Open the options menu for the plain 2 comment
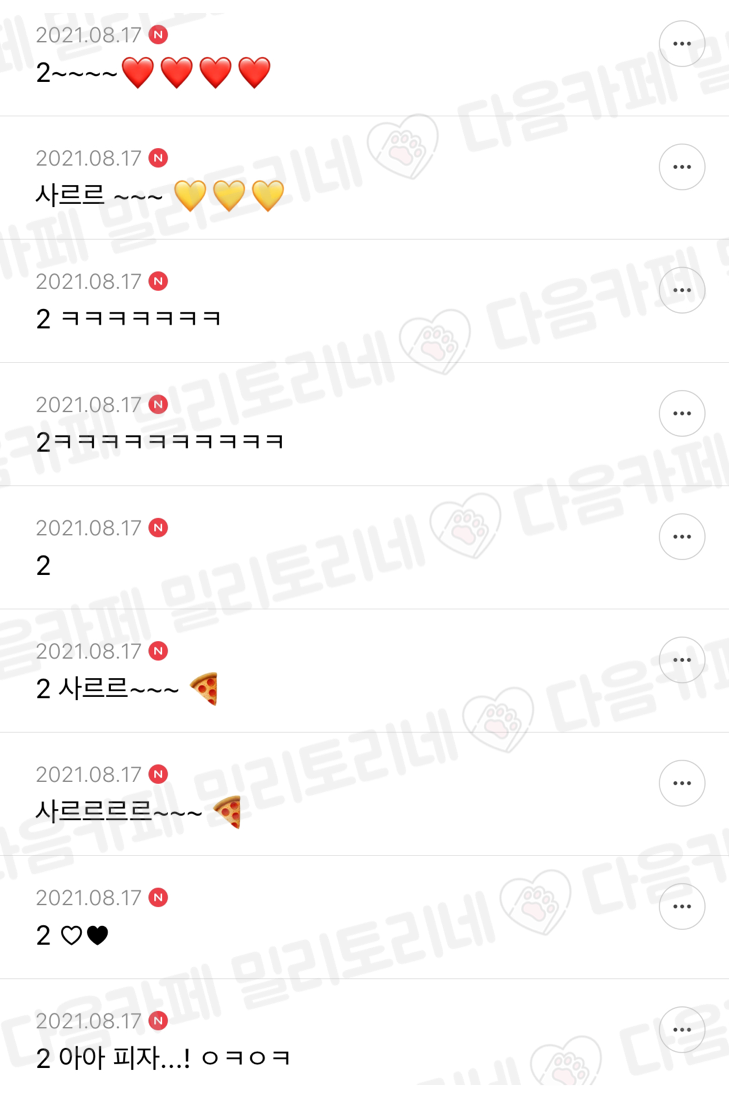Viewport: 729px width, 1098px height. coord(682,536)
